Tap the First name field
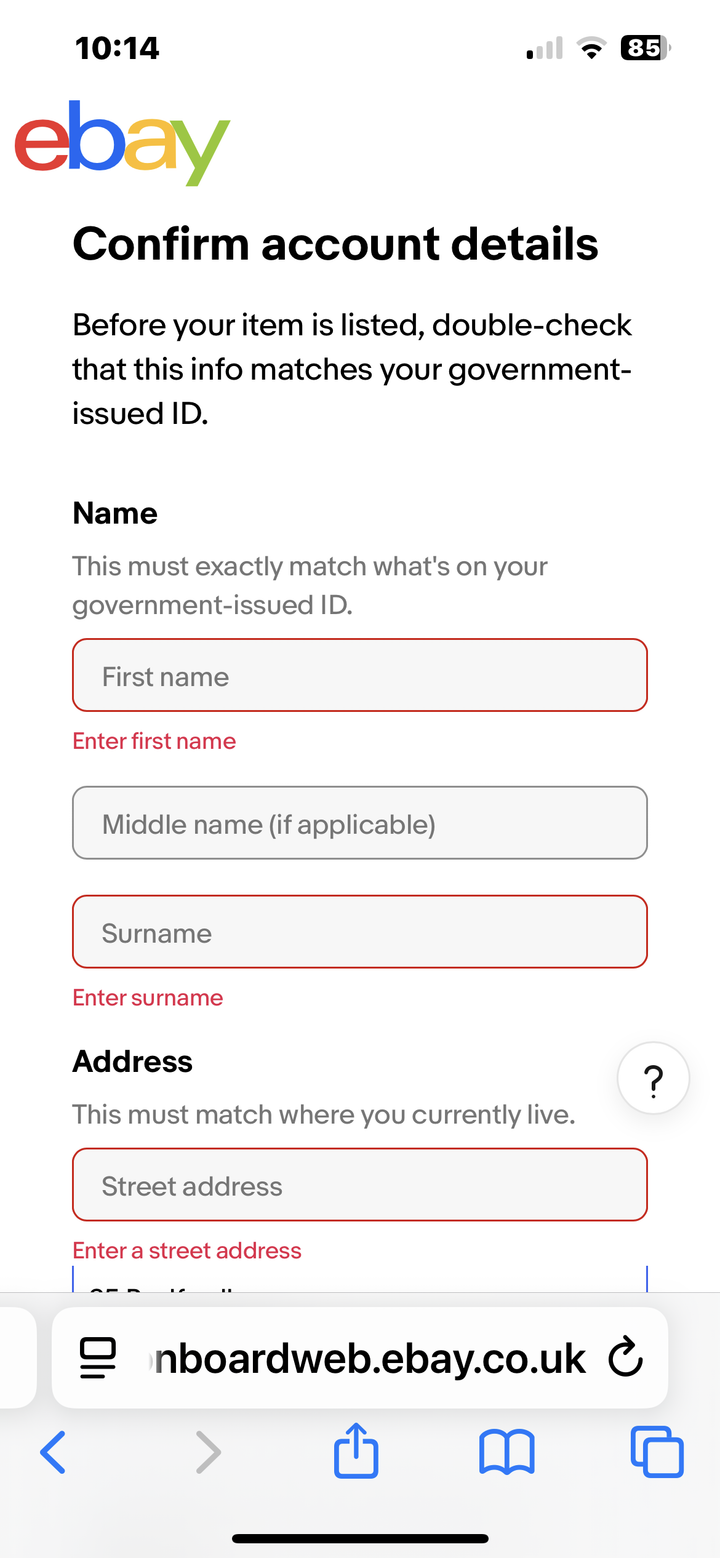 (360, 676)
